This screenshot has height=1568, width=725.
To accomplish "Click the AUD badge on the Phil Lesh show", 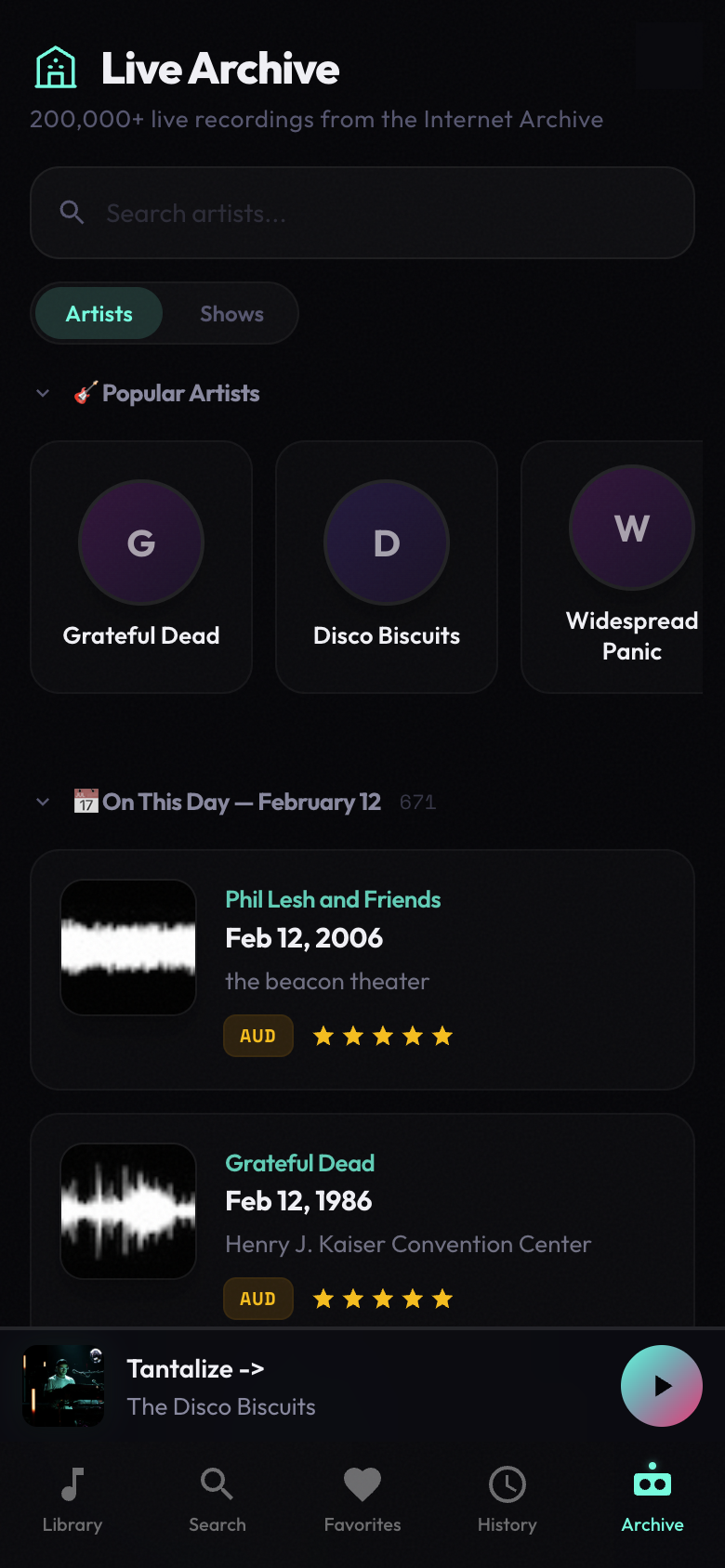I will point(257,1035).
